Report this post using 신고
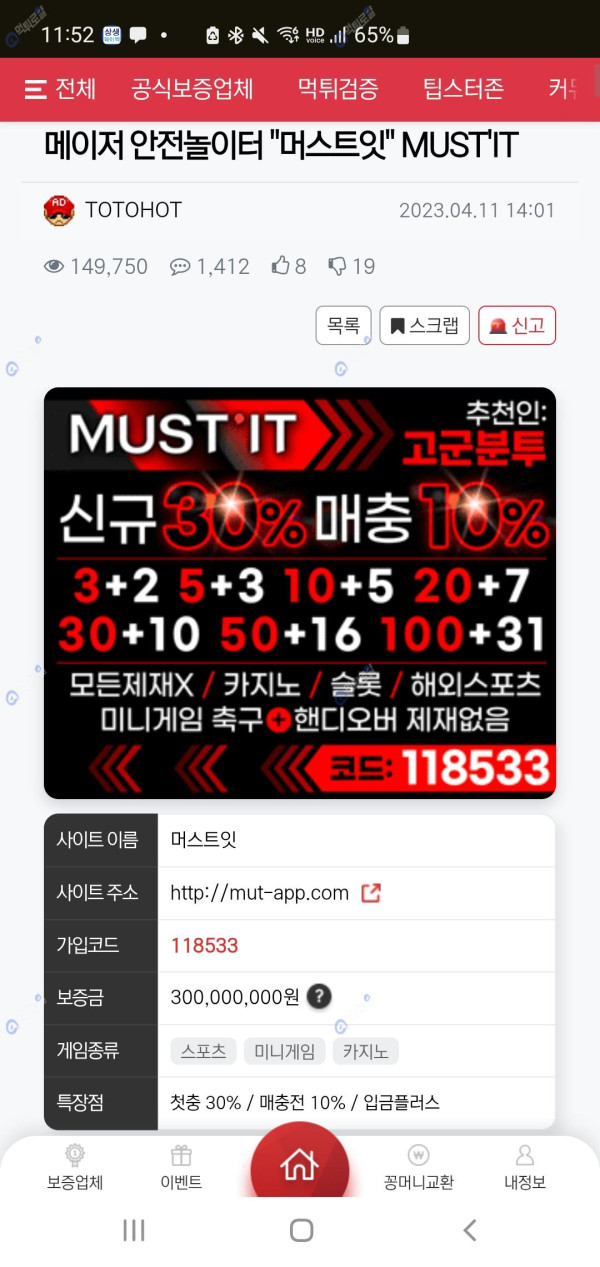The height and width of the screenshot is (1267, 600). (516, 326)
